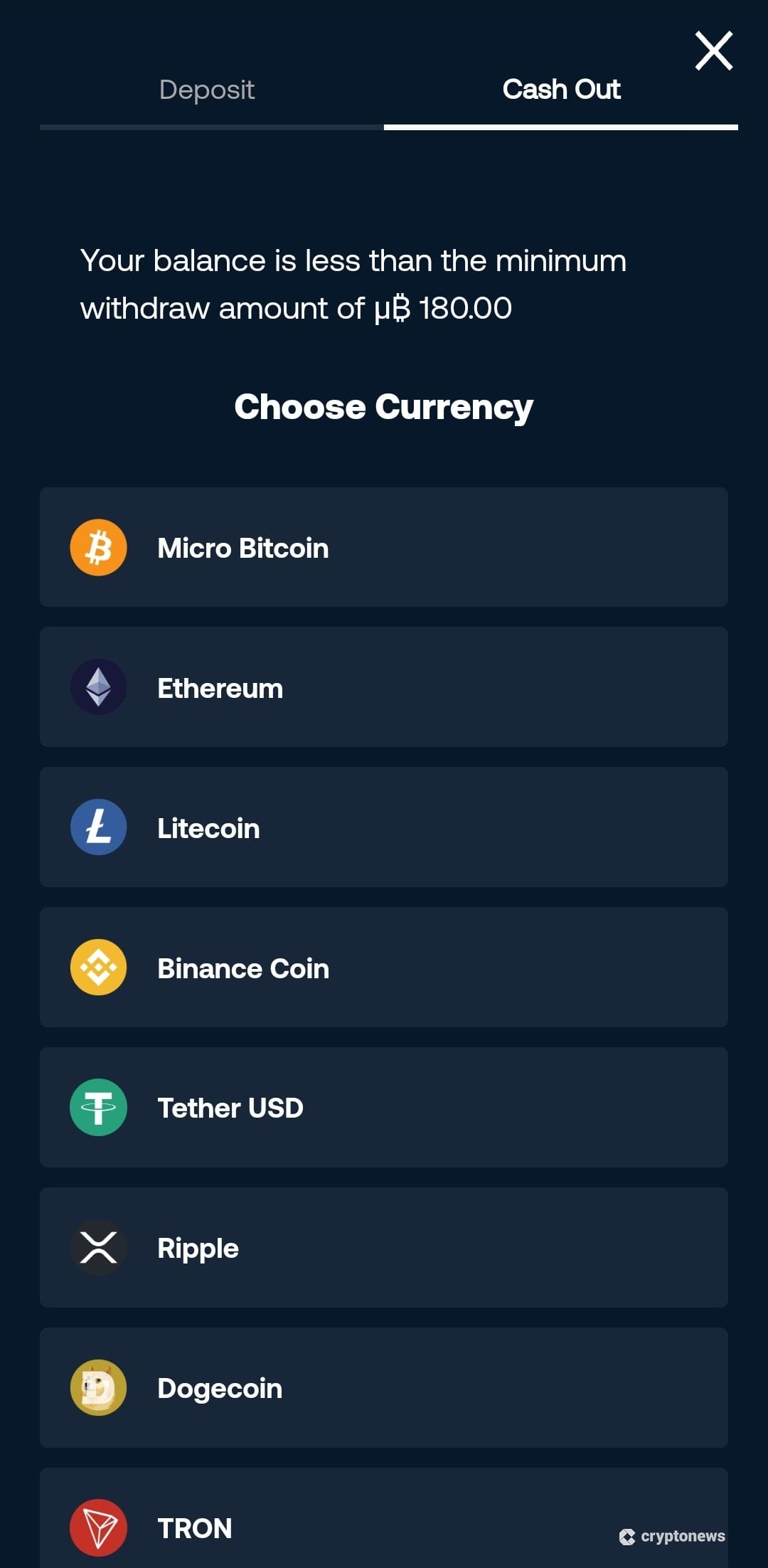
Task: Switch to the Deposit tab
Action: (207, 90)
